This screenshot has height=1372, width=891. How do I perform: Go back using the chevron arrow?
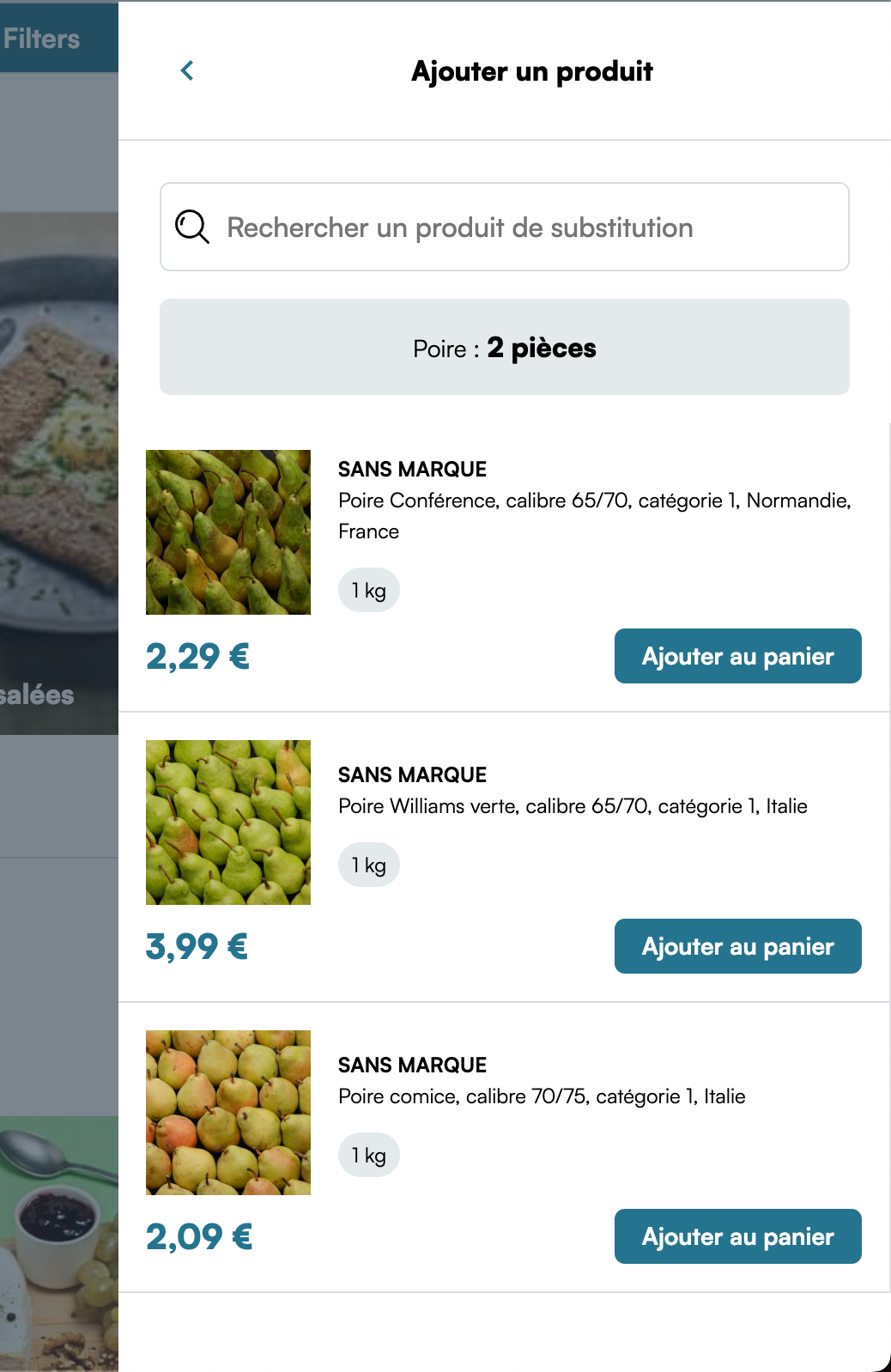[187, 70]
